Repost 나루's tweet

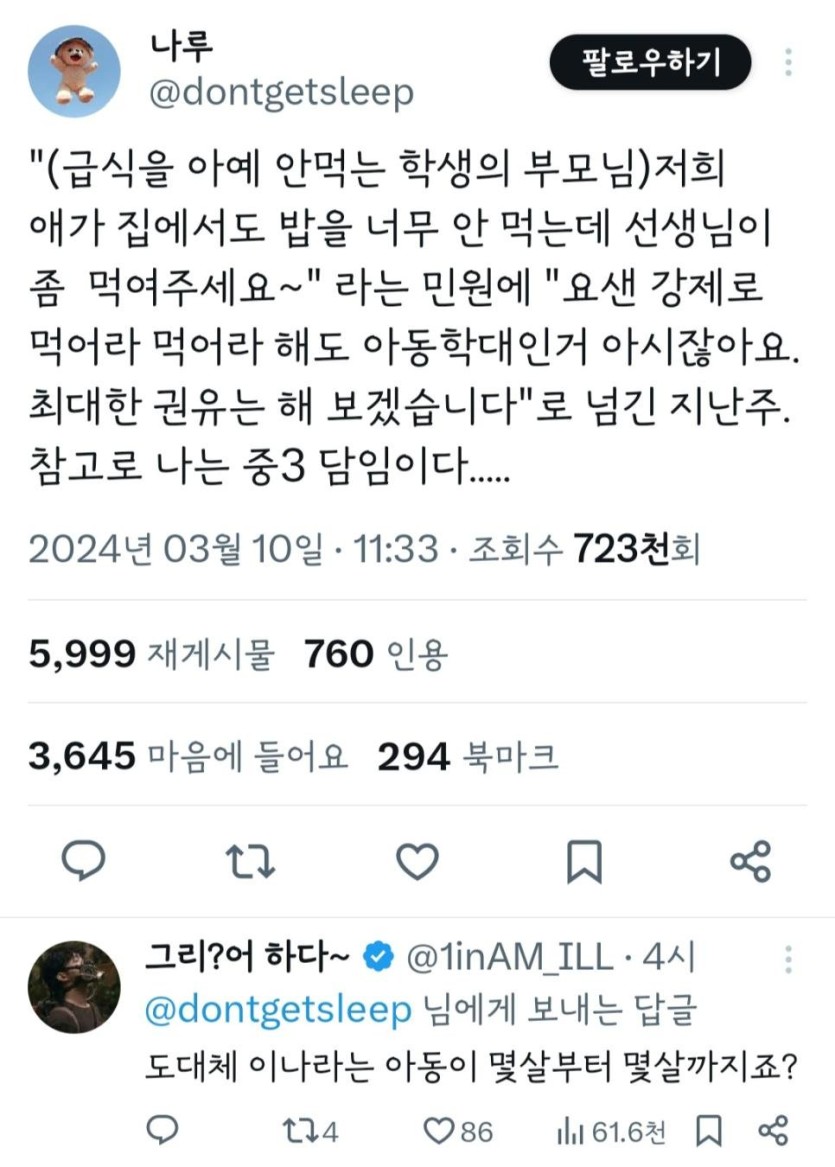click(x=250, y=860)
